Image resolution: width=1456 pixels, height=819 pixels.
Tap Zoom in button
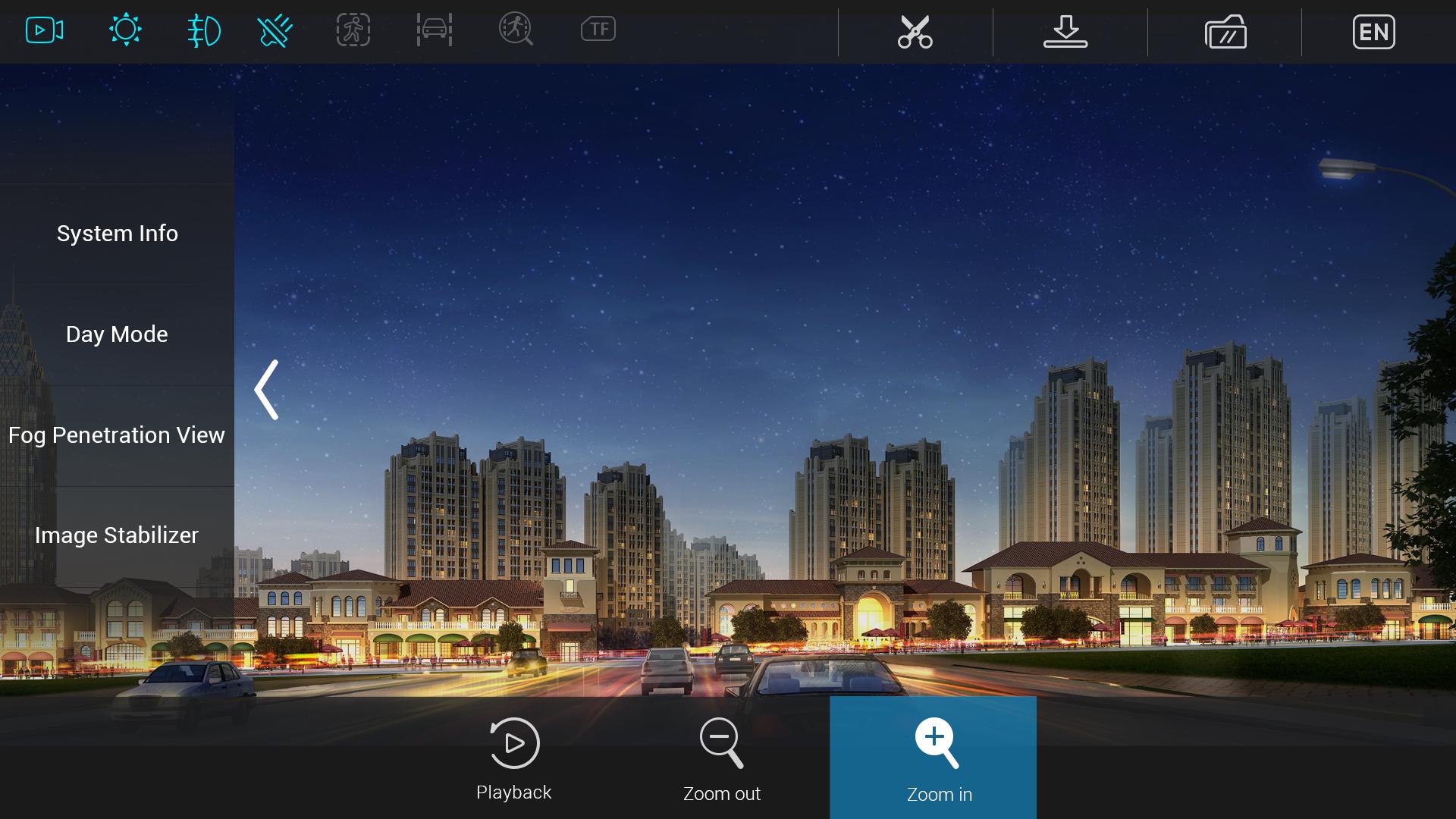coord(934,758)
